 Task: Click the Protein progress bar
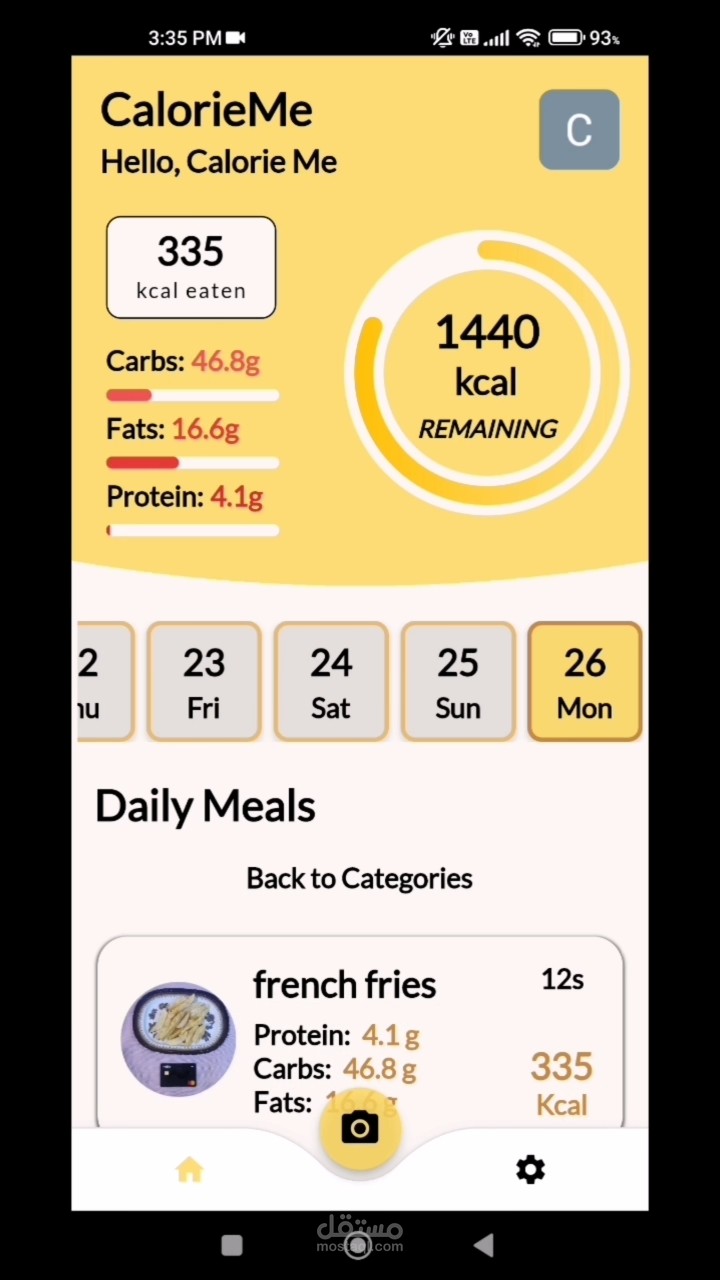(x=192, y=530)
